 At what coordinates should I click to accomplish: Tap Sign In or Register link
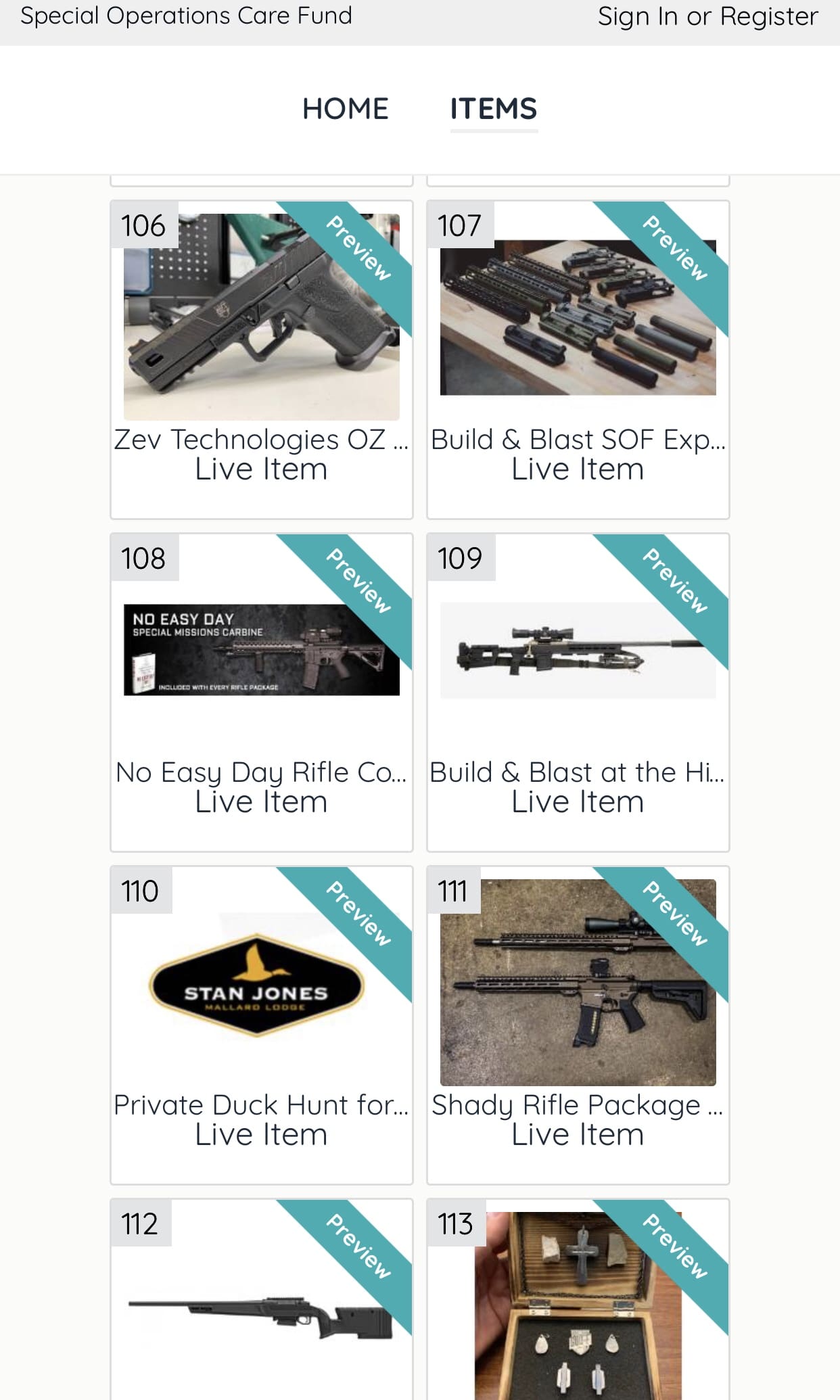click(707, 16)
